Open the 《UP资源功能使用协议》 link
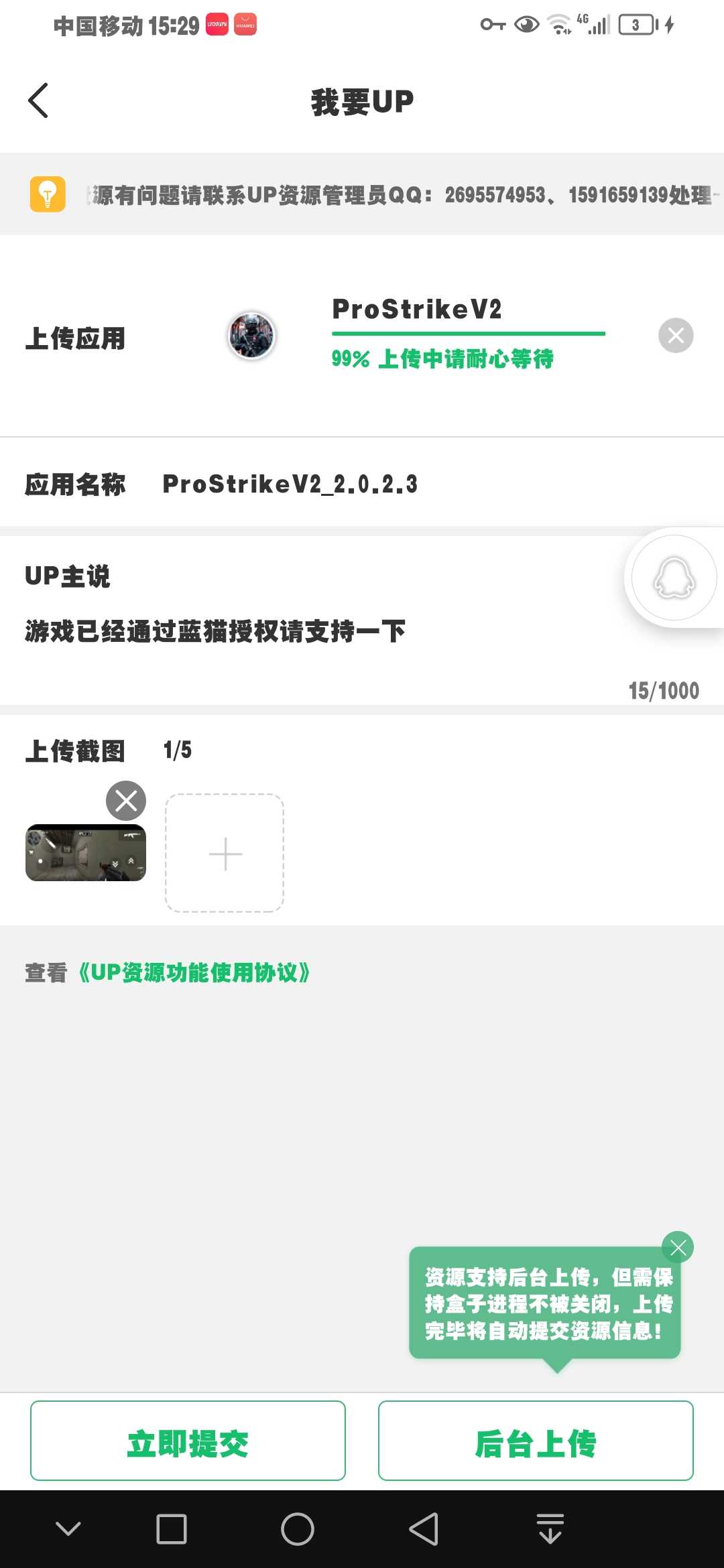The height and width of the screenshot is (1568, 724). 193,972
